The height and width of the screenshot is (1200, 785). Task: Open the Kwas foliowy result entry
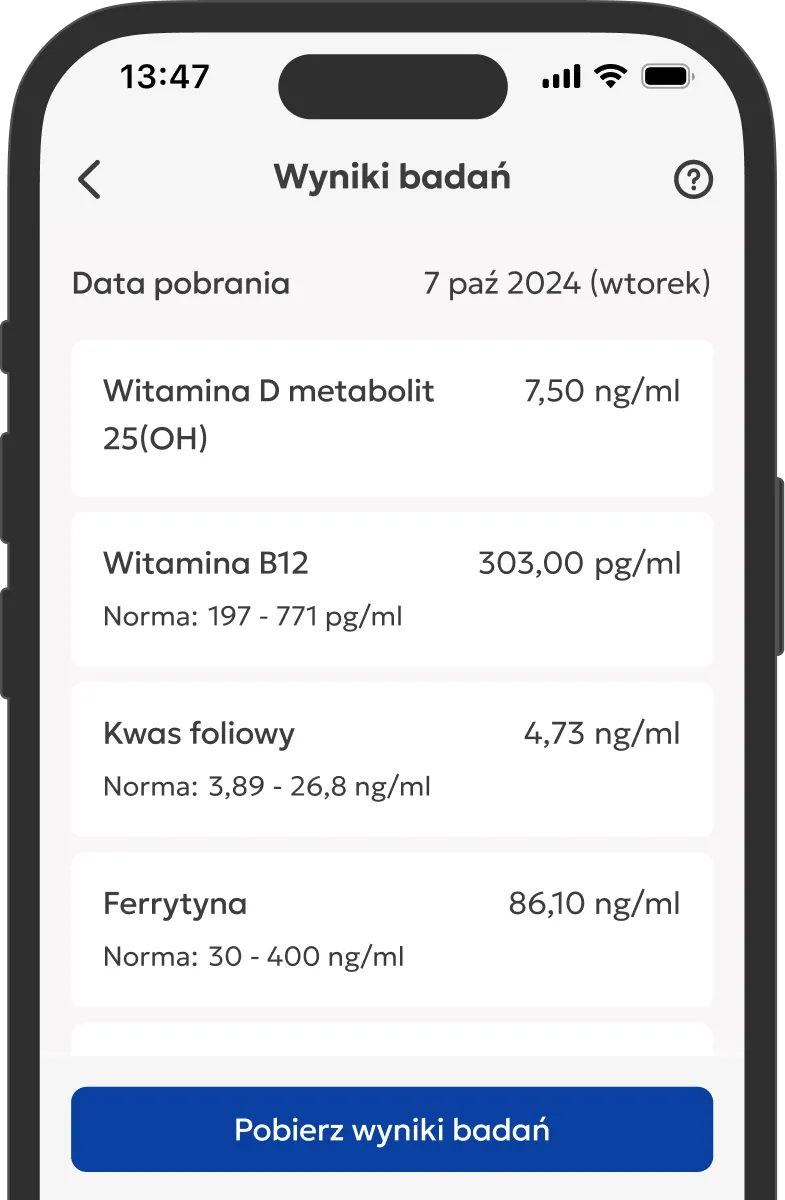click(392, 758)
